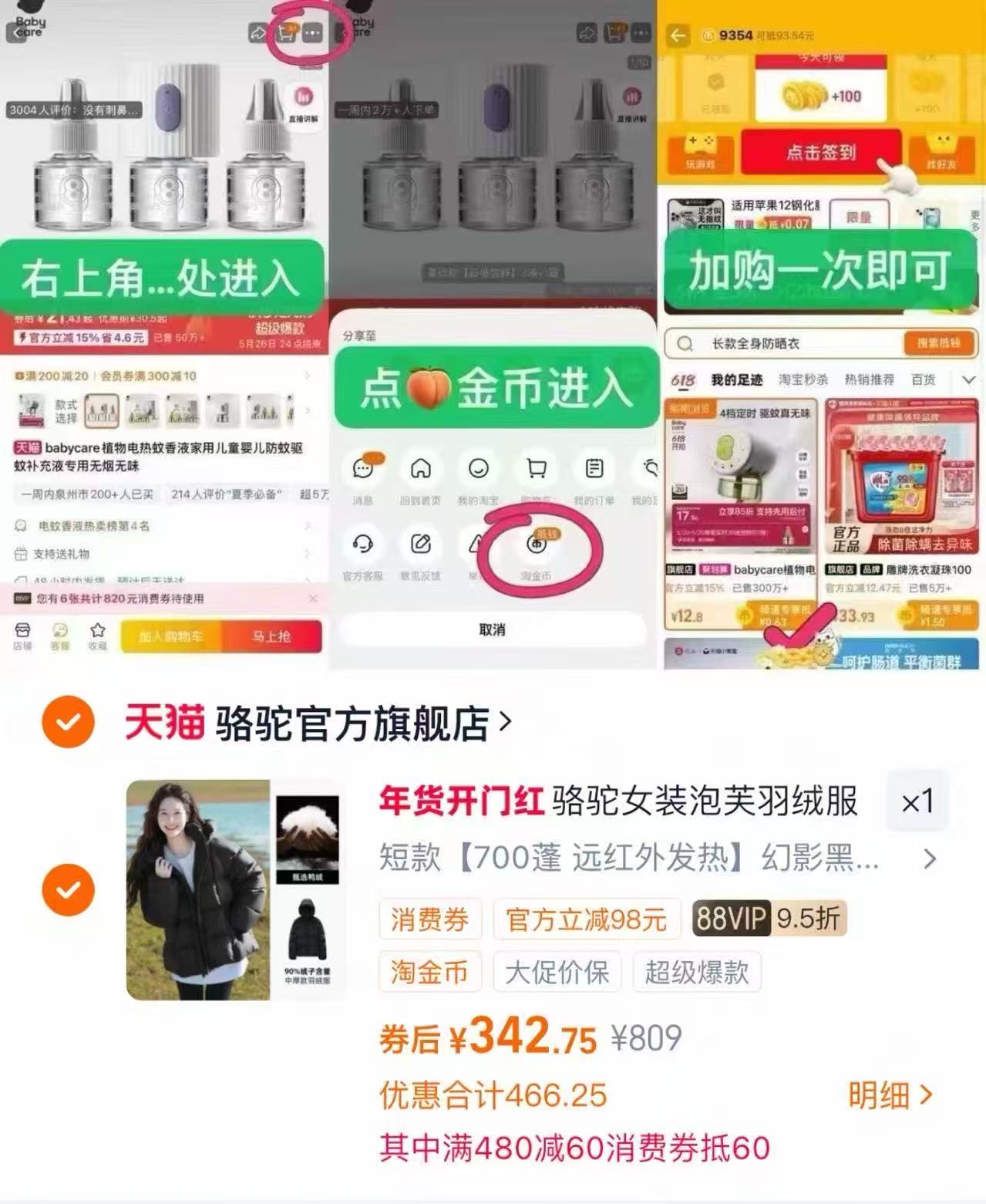The height and width of the screenshot is (1204, 986).
Task: Select the 回到首页 home icon
Action: 420,467
